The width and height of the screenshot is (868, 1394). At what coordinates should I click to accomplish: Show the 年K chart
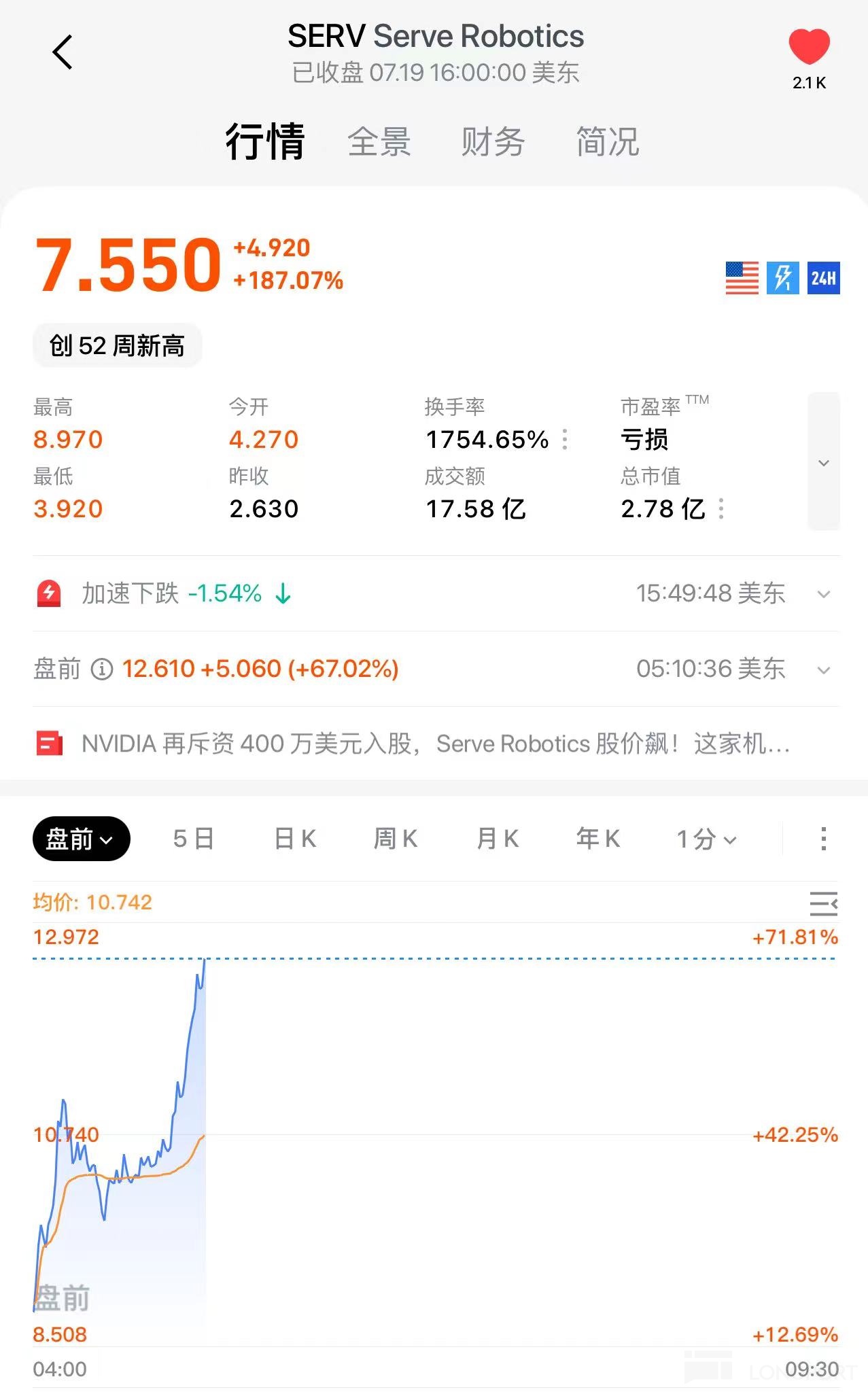pos(598,839)
